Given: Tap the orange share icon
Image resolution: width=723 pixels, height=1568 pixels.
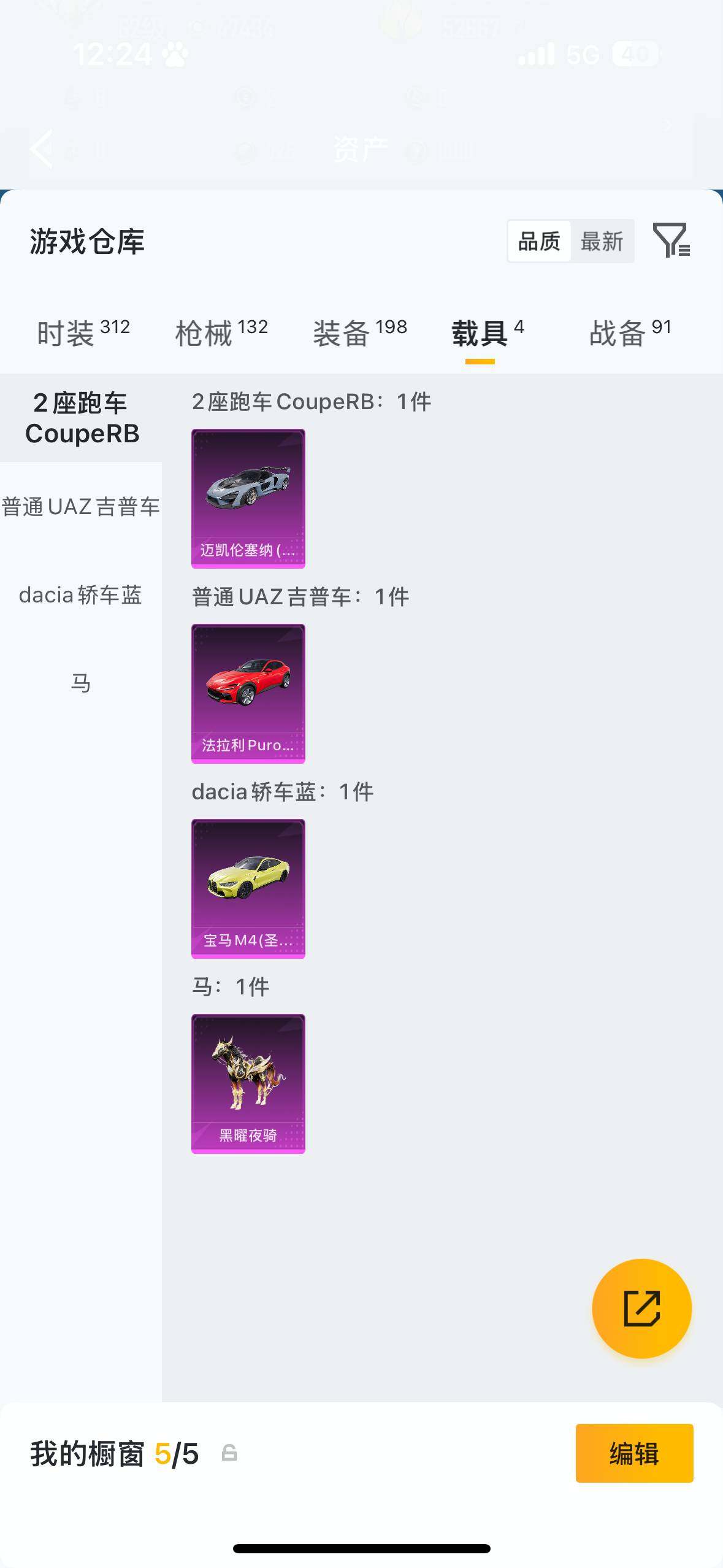Looking at the screenshot, I should [x=641, y=1307].
